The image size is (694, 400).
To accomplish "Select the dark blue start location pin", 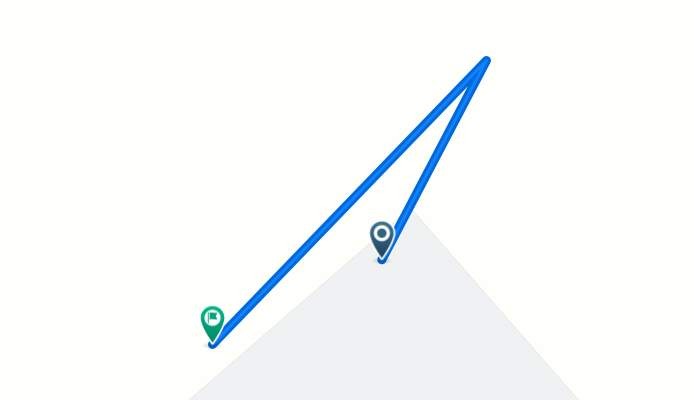I will (x=382, y=240).
